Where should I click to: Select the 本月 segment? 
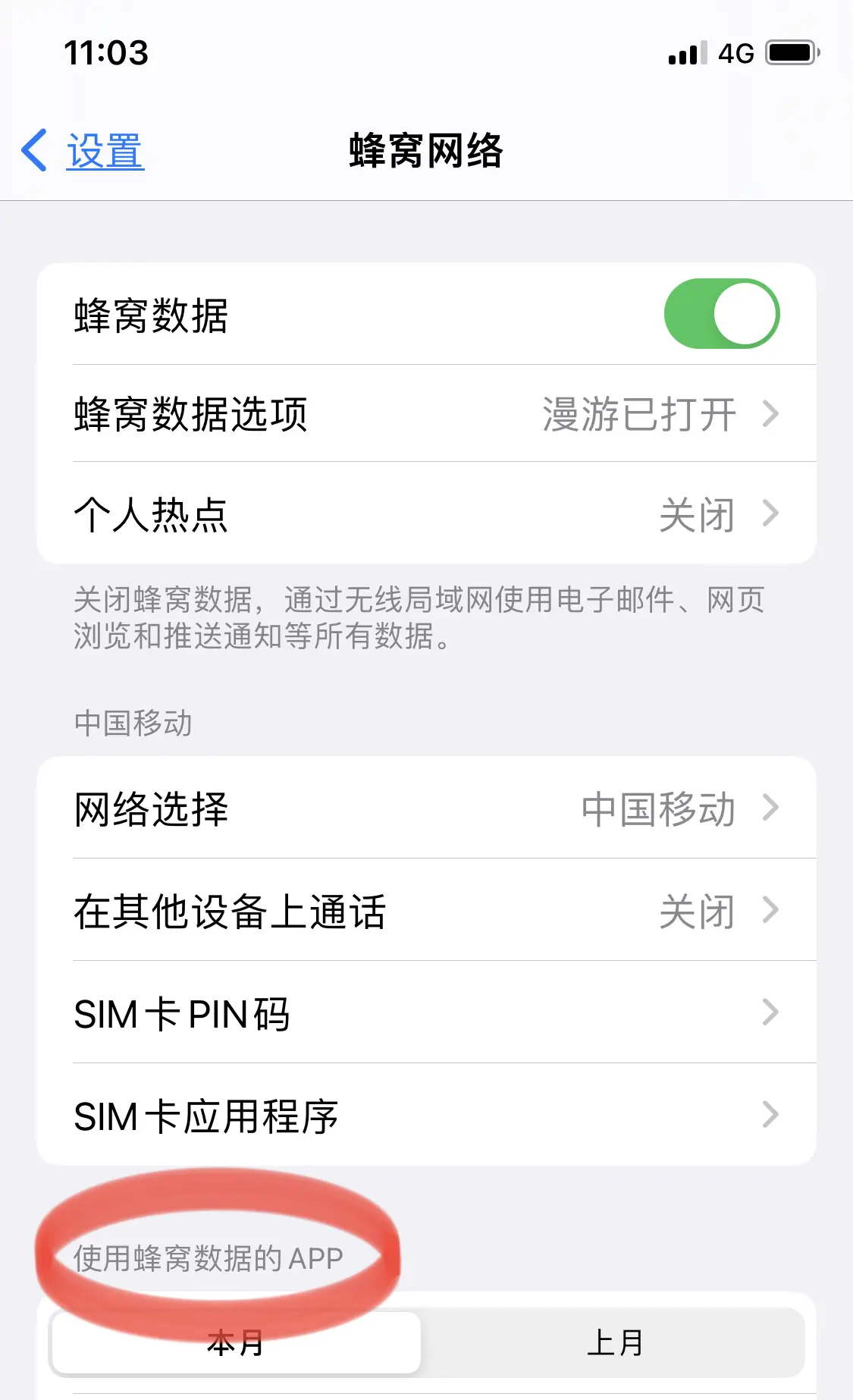(x=236, y=1342)
